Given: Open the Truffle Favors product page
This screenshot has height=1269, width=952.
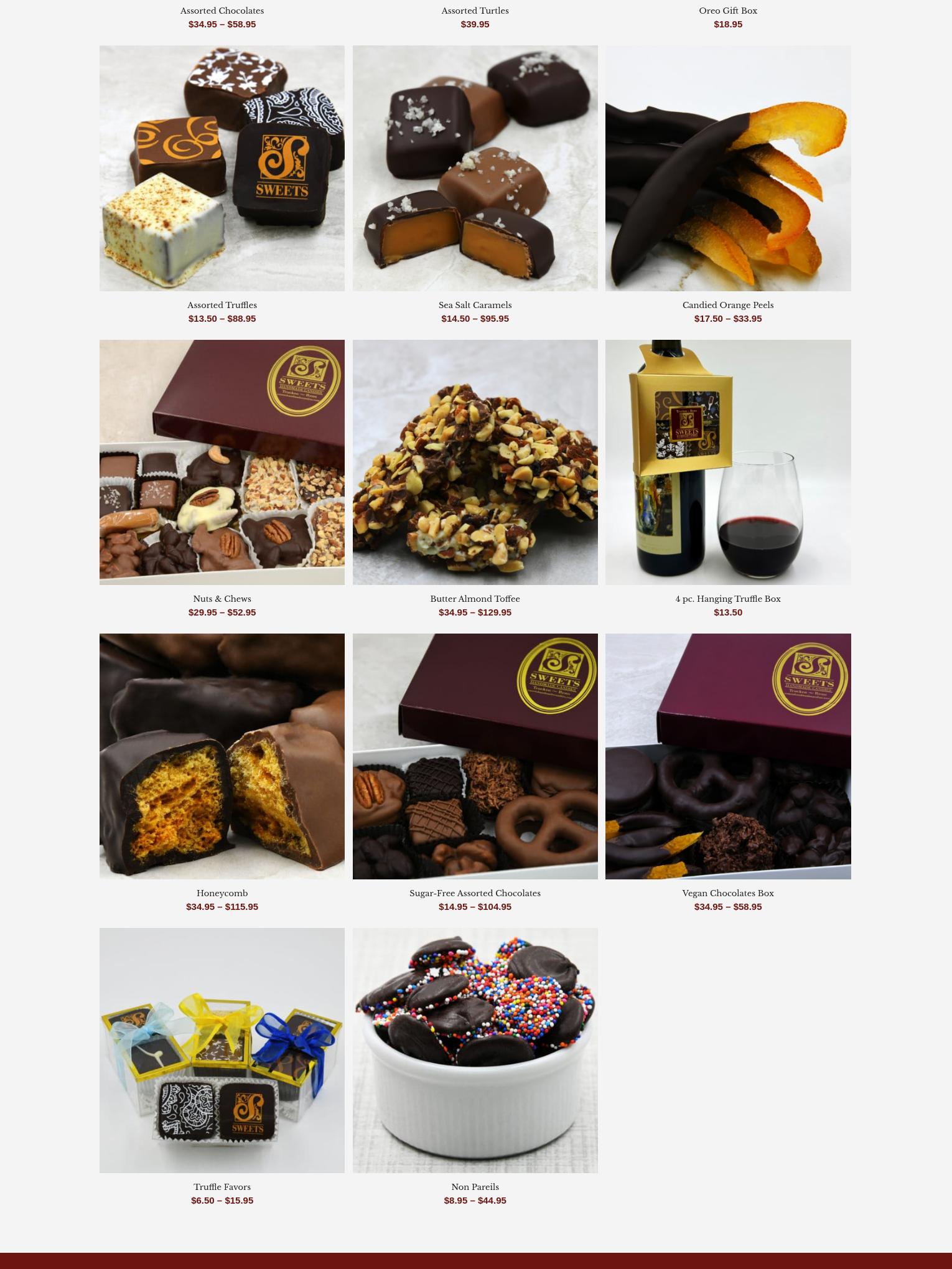Looking at the screenshot, I should tap(222, 1186).
